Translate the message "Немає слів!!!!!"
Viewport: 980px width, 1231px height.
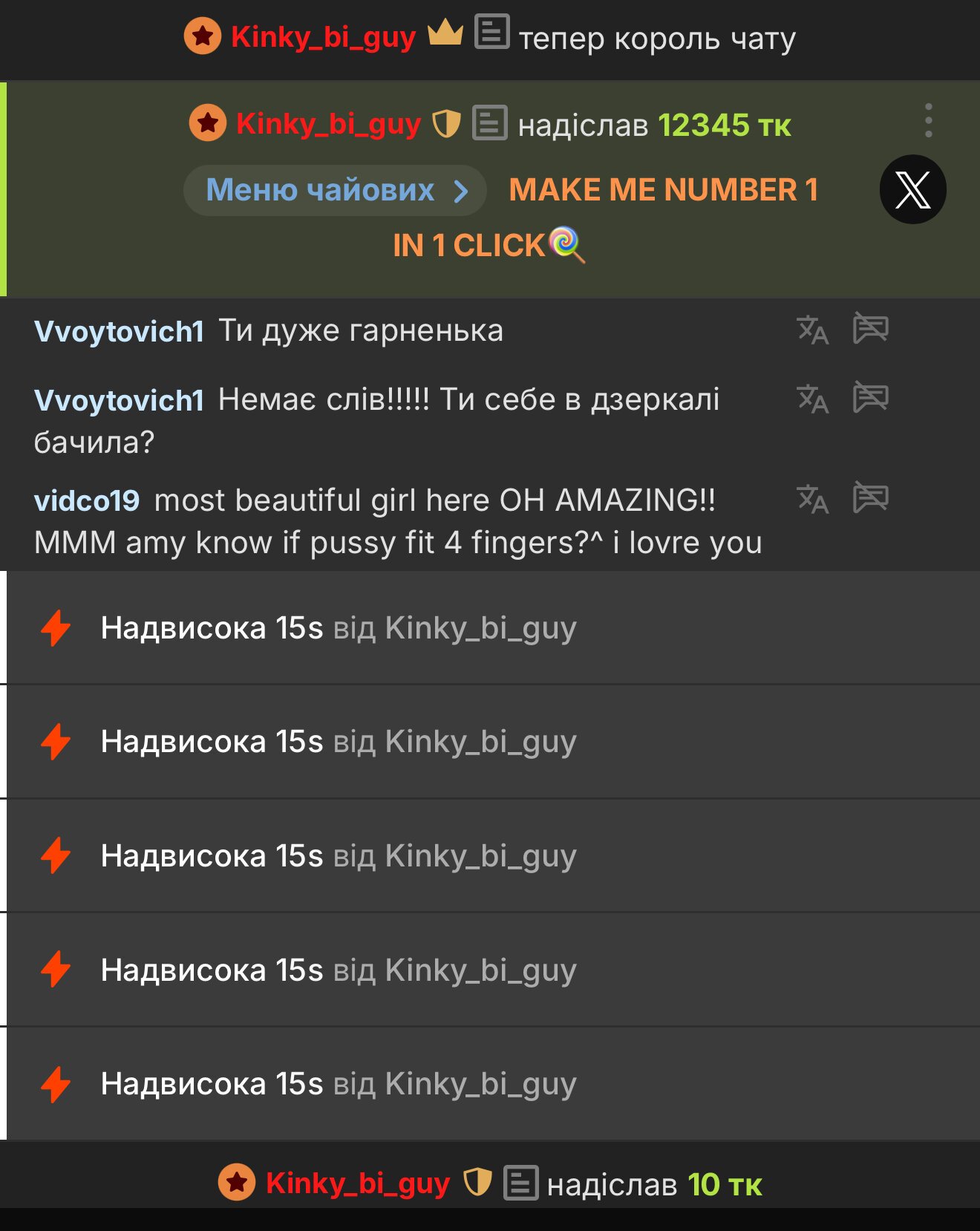coord(812,399)
